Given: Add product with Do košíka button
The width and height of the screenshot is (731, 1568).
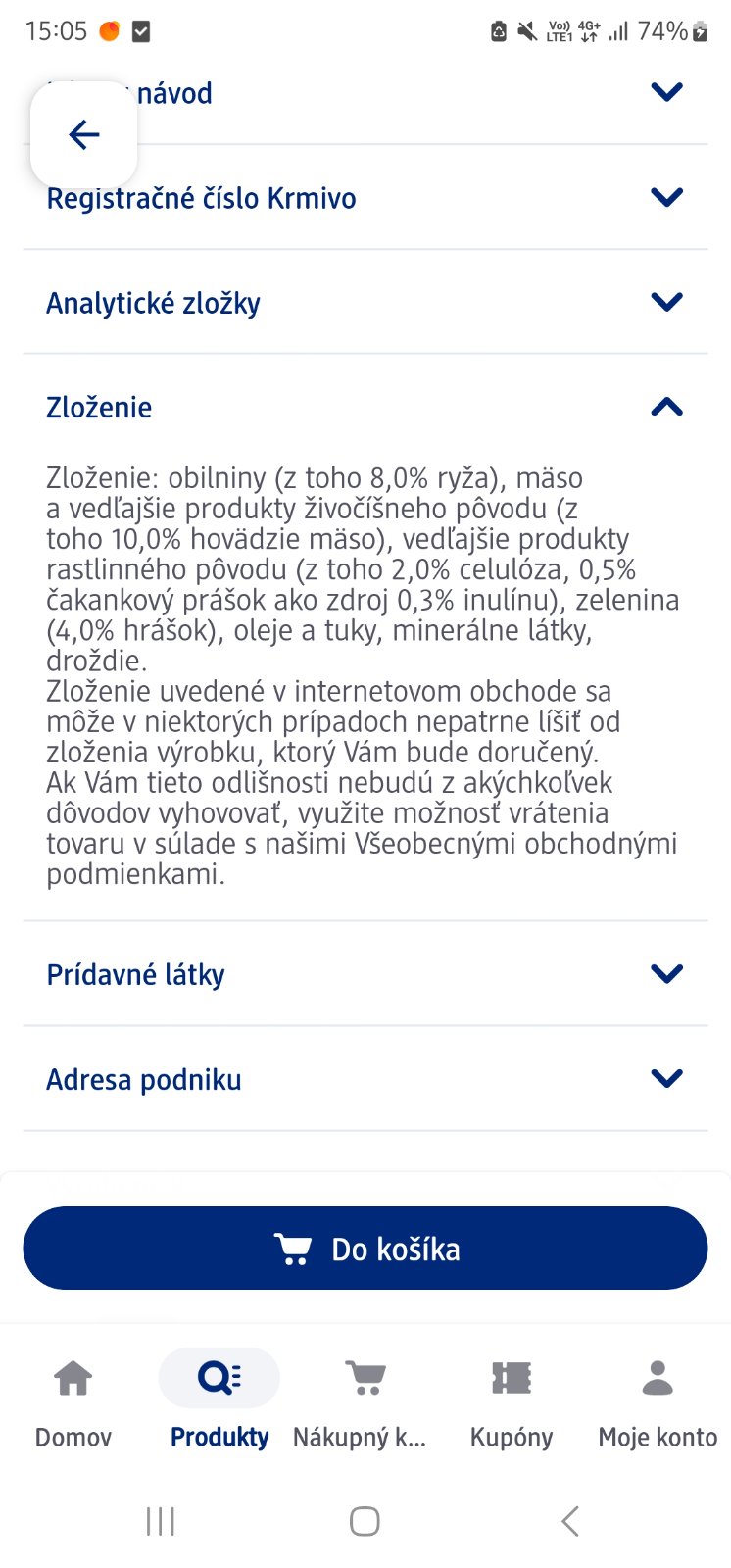Looking at the screenshot, I should 365,1248.
